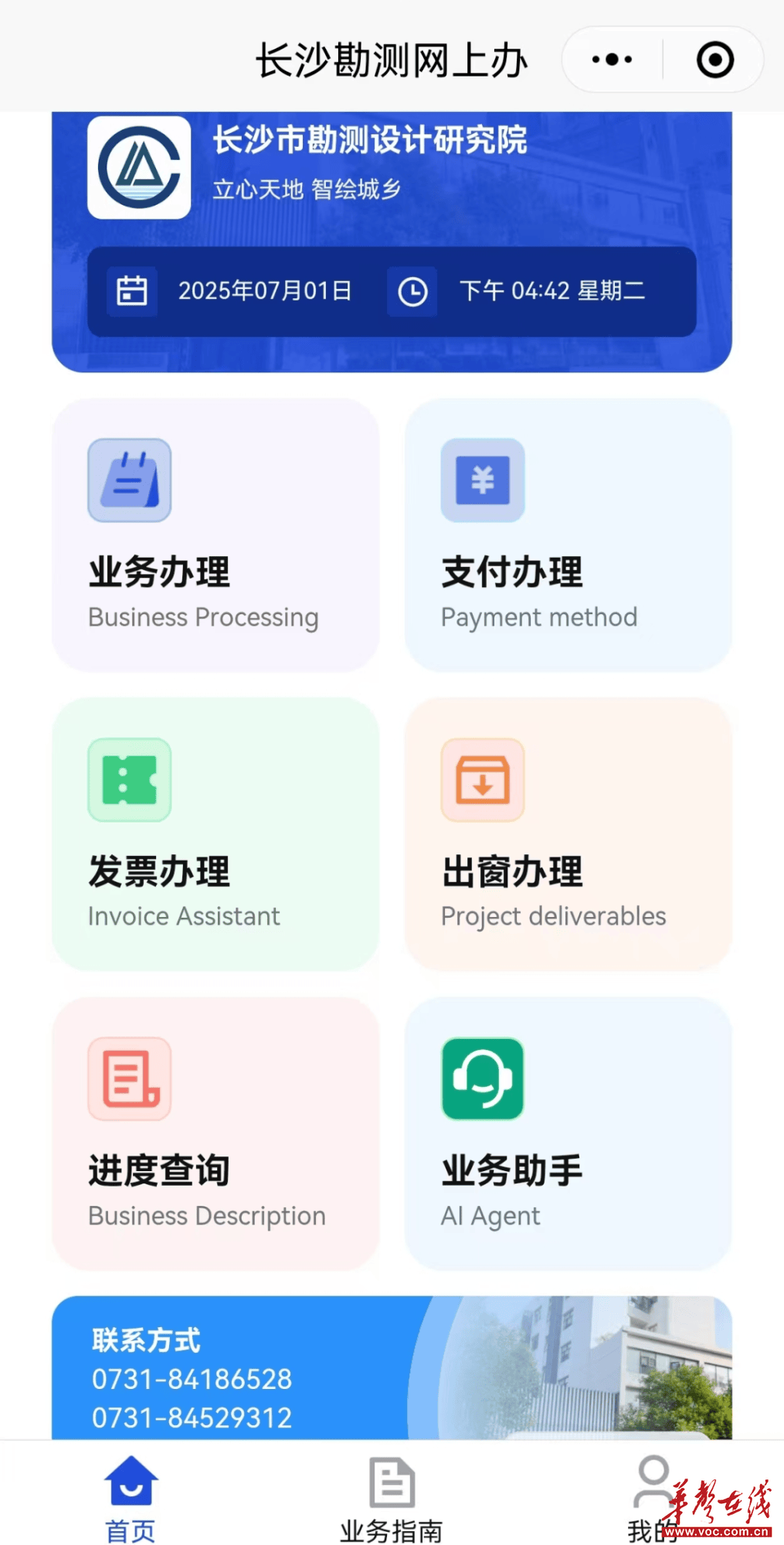Open 业务办理 Business Processing
Screen dimensions: 784x1545
(x=216, y=535)
